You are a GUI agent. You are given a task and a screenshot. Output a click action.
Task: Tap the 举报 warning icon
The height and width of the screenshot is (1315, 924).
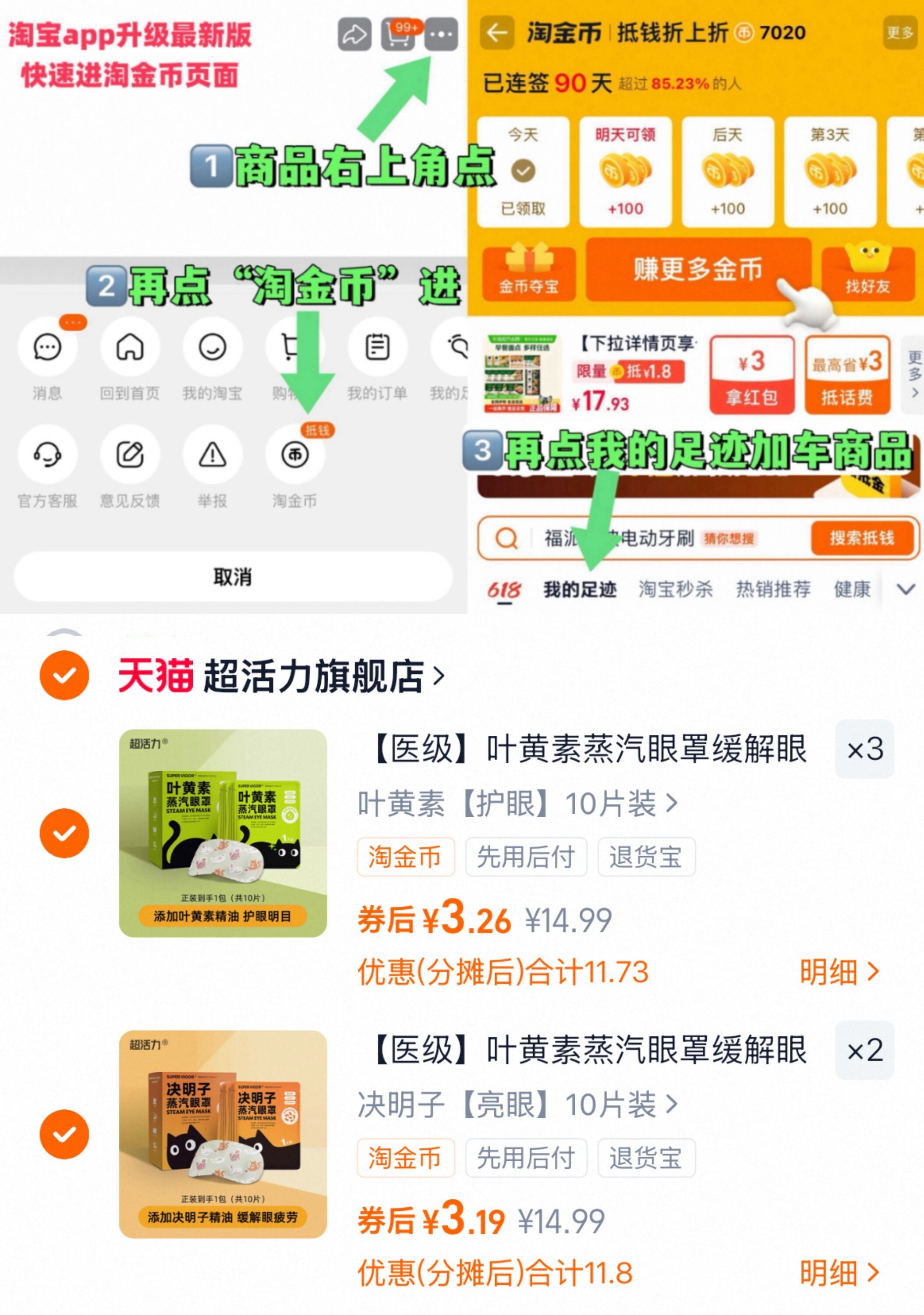212,454
